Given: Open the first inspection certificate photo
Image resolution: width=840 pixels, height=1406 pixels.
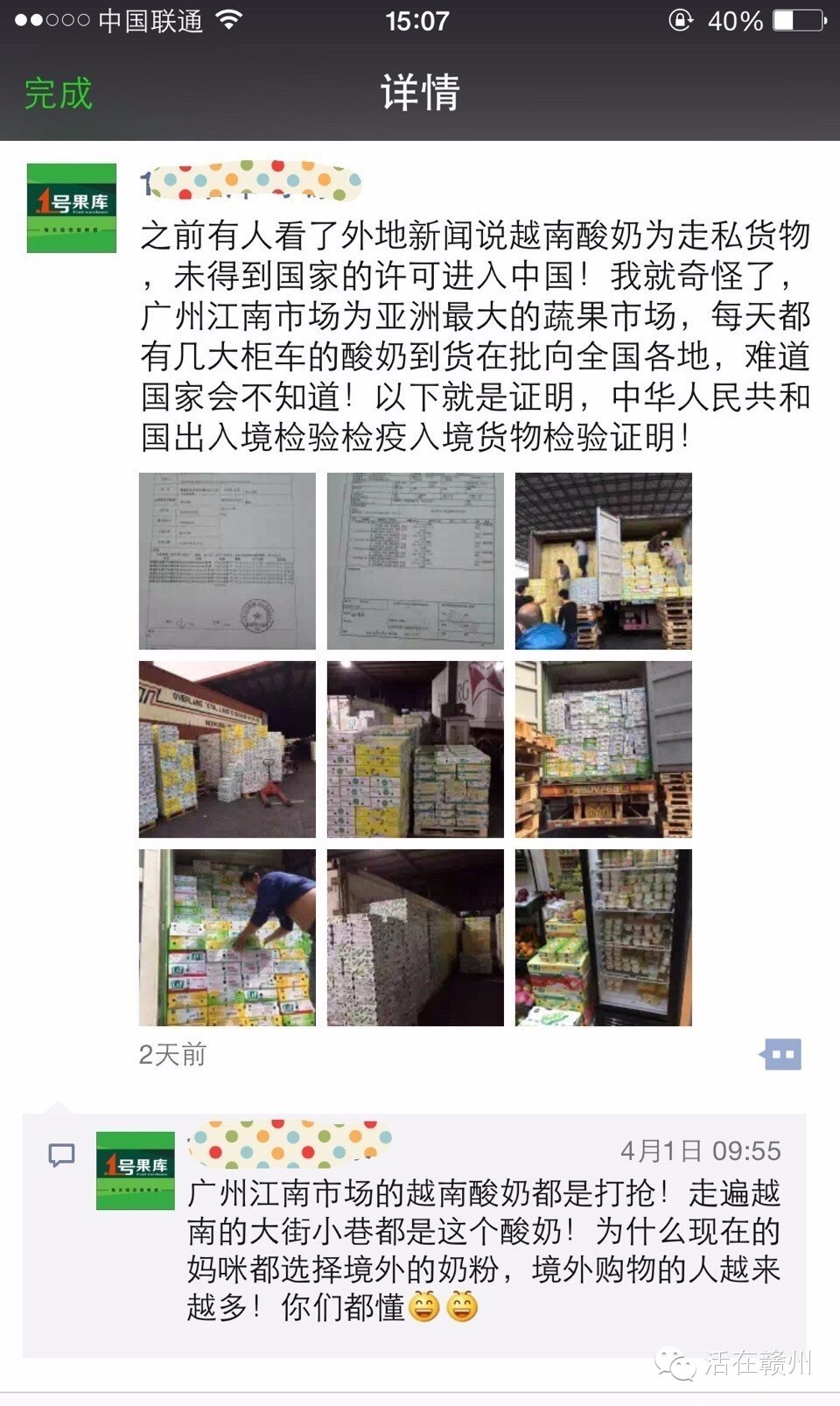Looking at the screenshot, I should point(226,561).
